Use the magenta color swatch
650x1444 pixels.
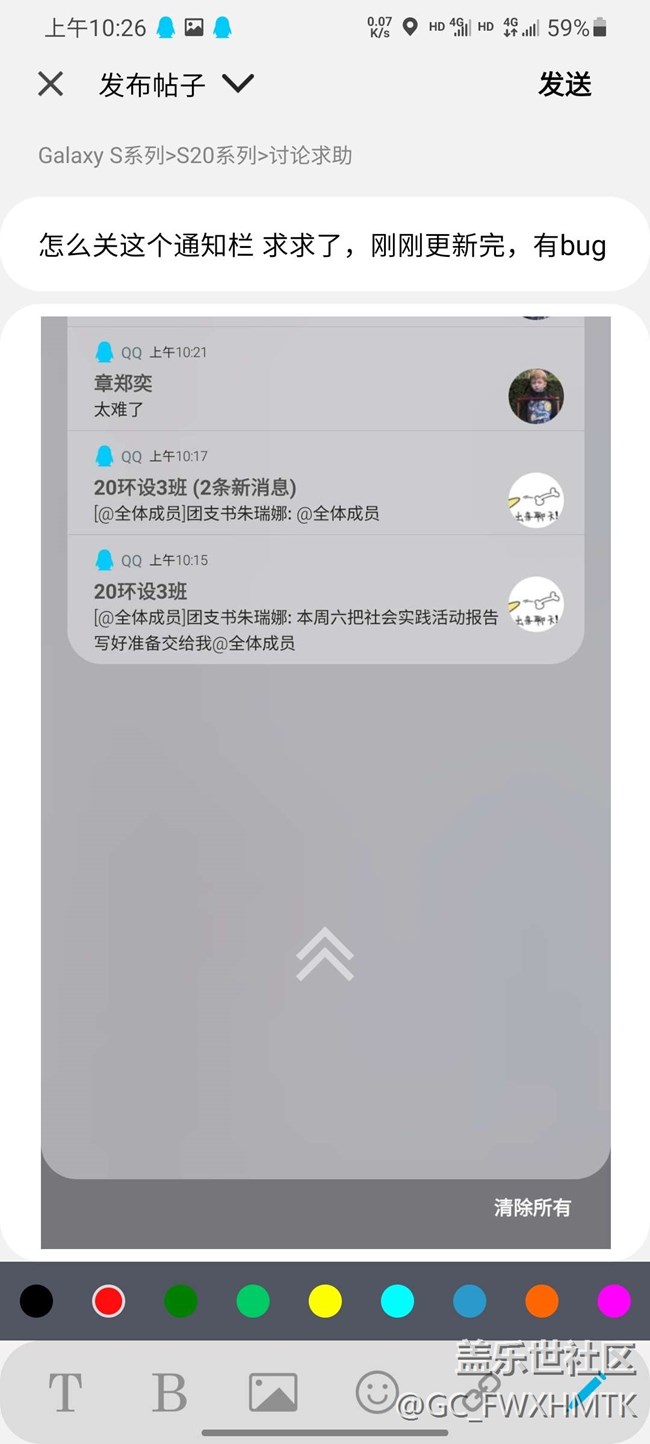(614, 1301)
